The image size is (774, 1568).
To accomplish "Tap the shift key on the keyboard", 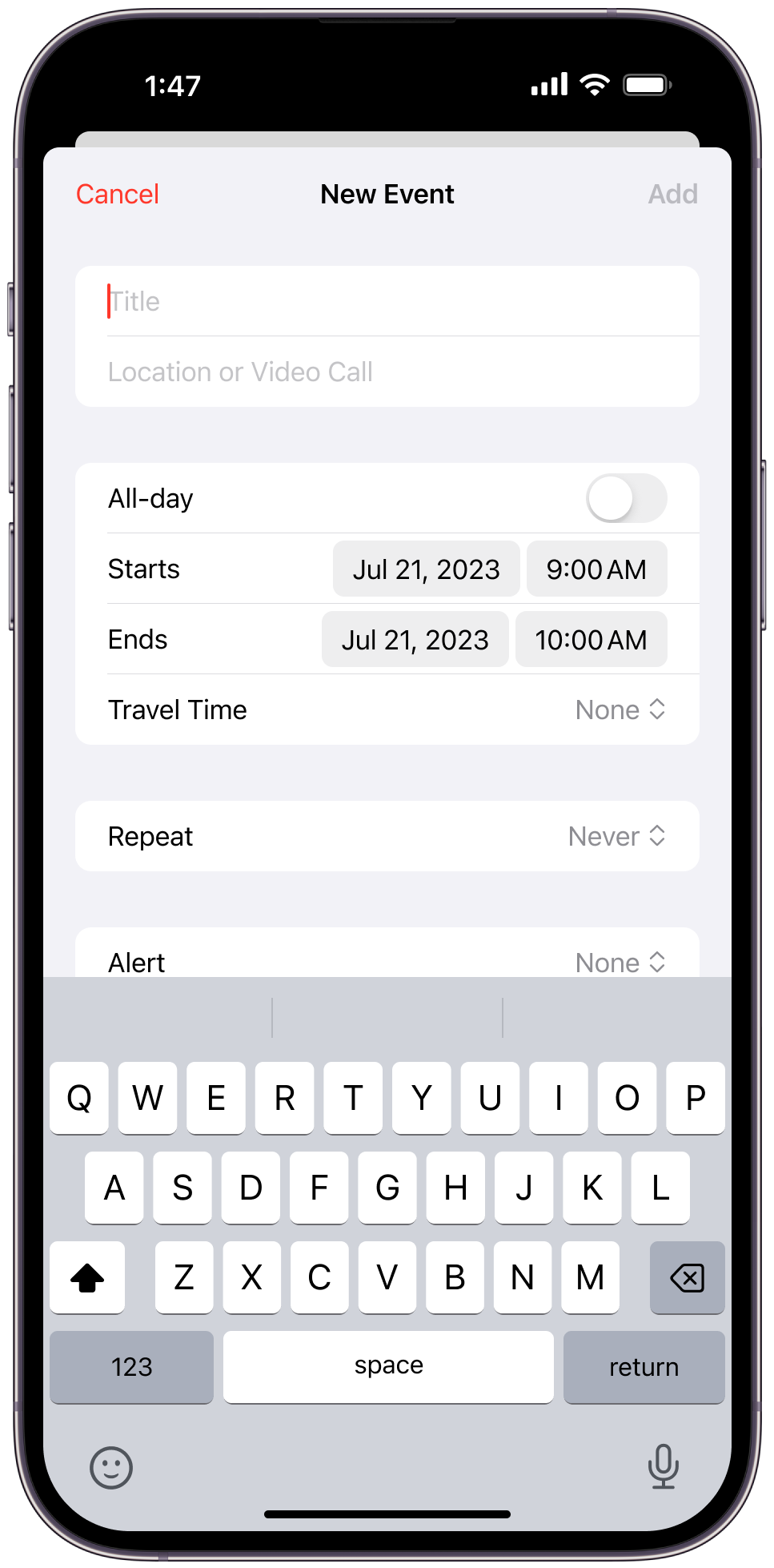I will [x=87, y=1277].
